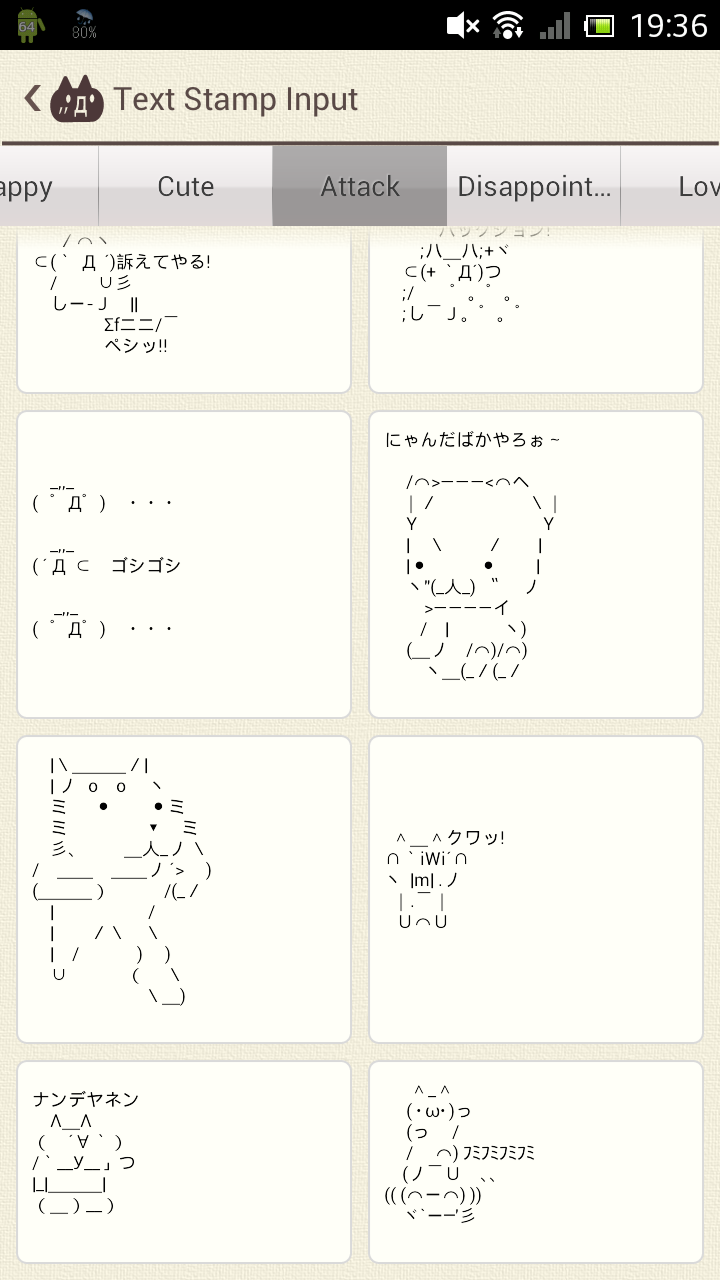Viewport: 720px width, 1280px height.
Task: Open the Disappoint... tab
Action: click(x=533, y=187)
